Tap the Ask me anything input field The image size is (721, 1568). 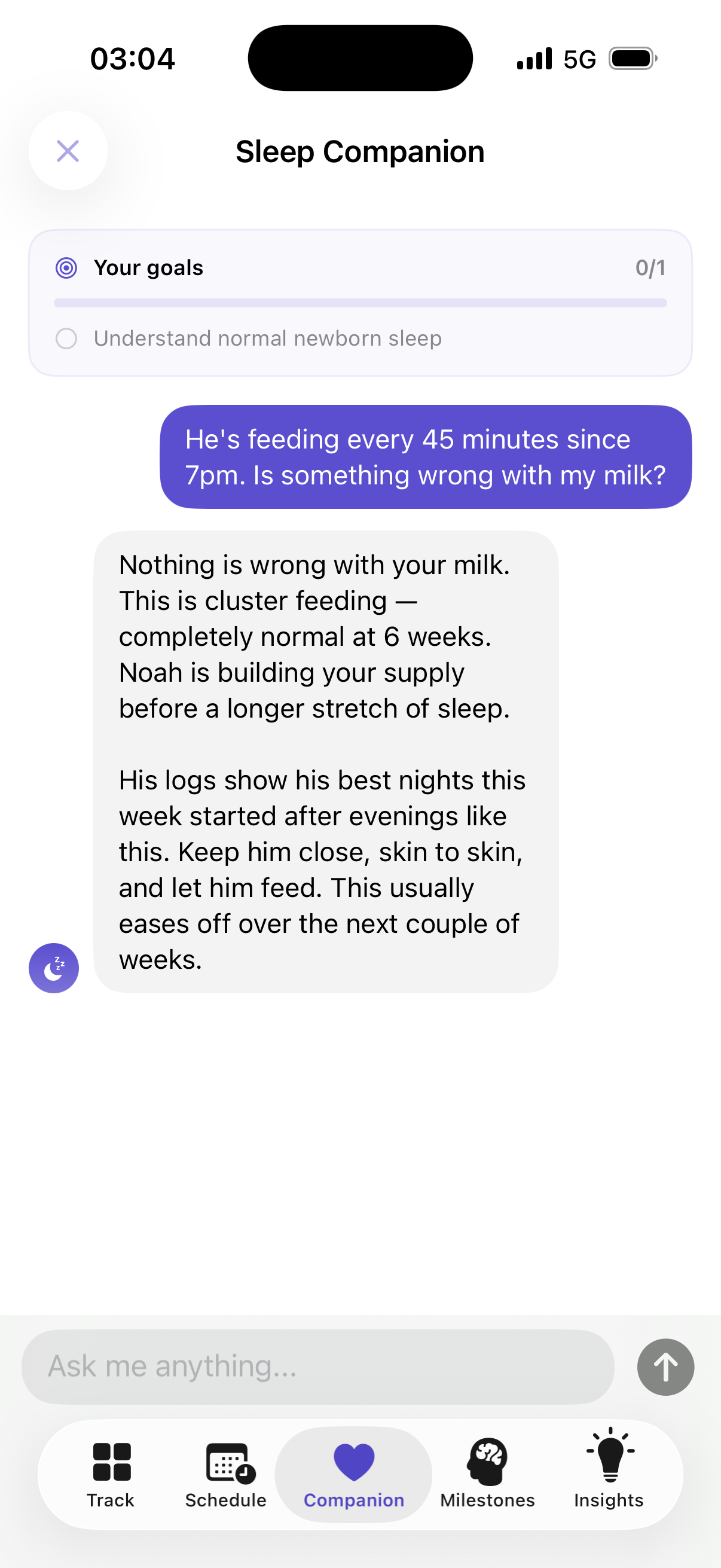click(x=316, y=1366)
